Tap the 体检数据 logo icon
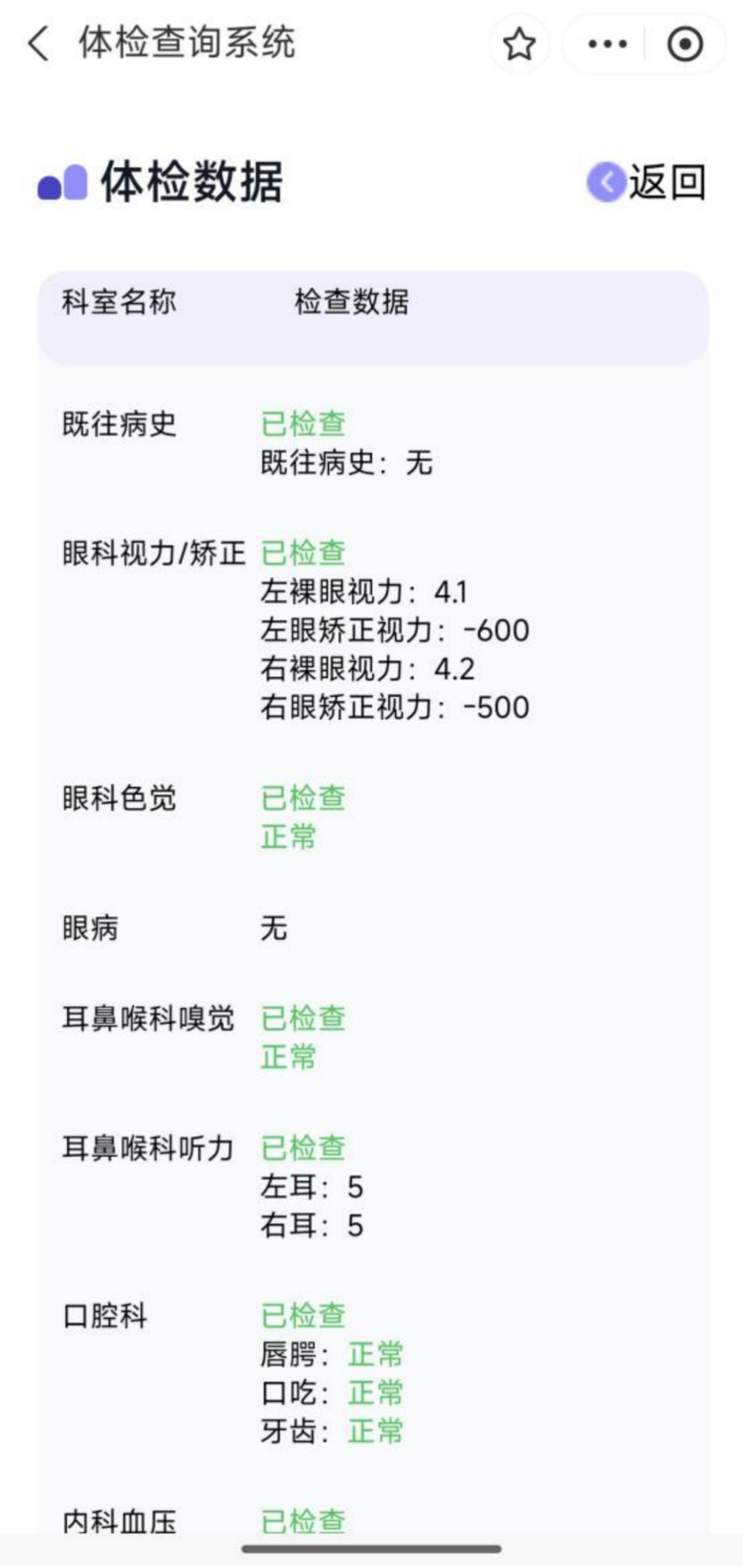Image resolution: width=747 pixels, height=1568 pixels. [64, 181]
